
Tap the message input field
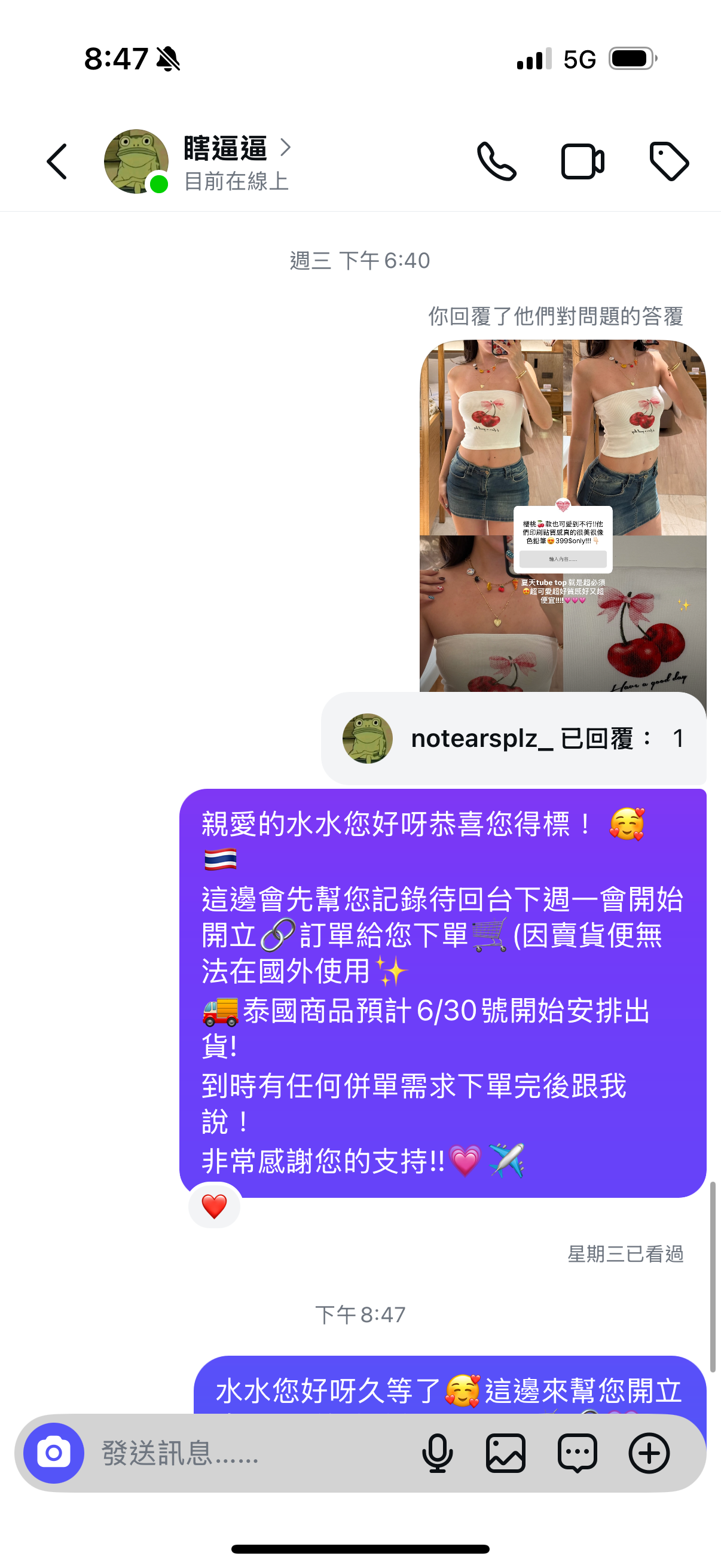click(x=243, y=1454)
